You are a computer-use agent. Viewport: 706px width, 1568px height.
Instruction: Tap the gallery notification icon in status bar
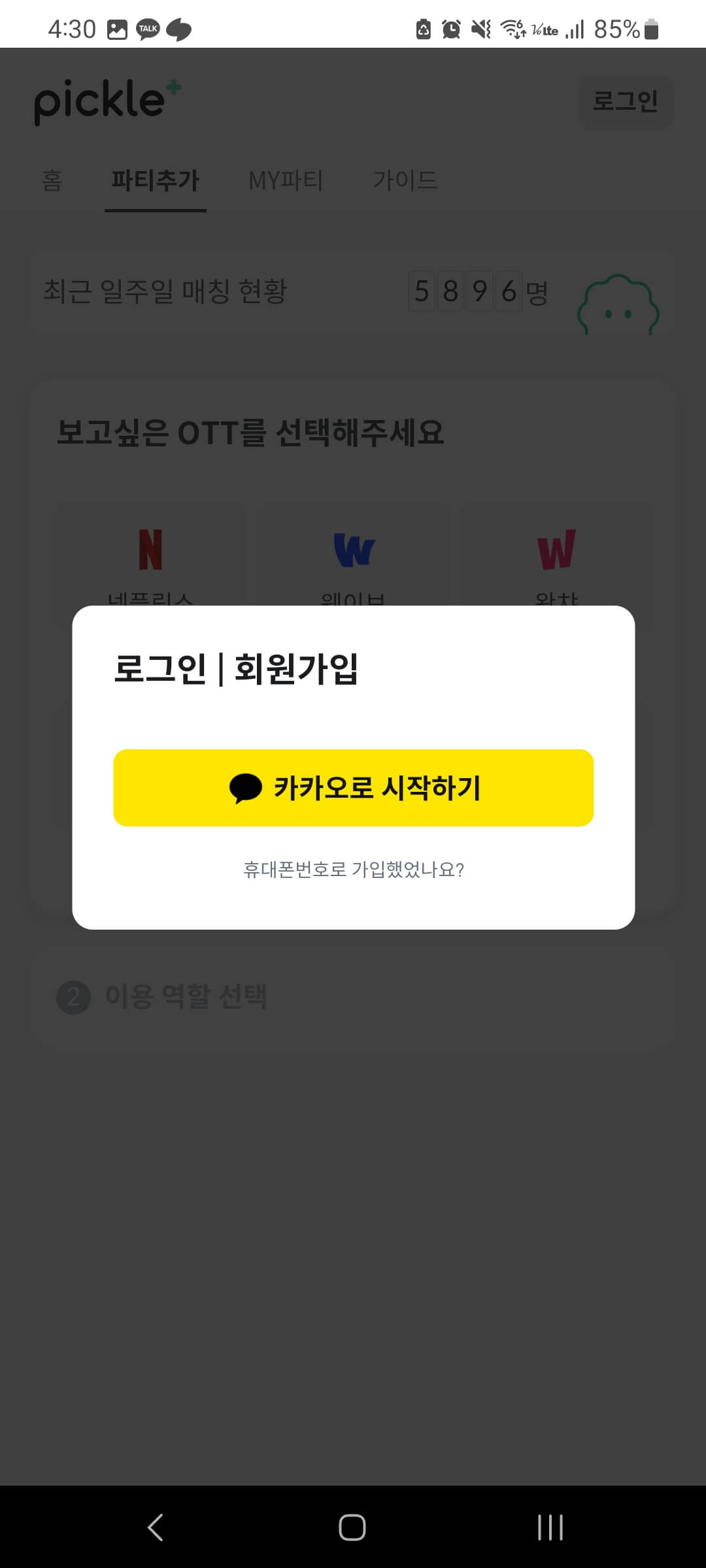tap(116, 27)
